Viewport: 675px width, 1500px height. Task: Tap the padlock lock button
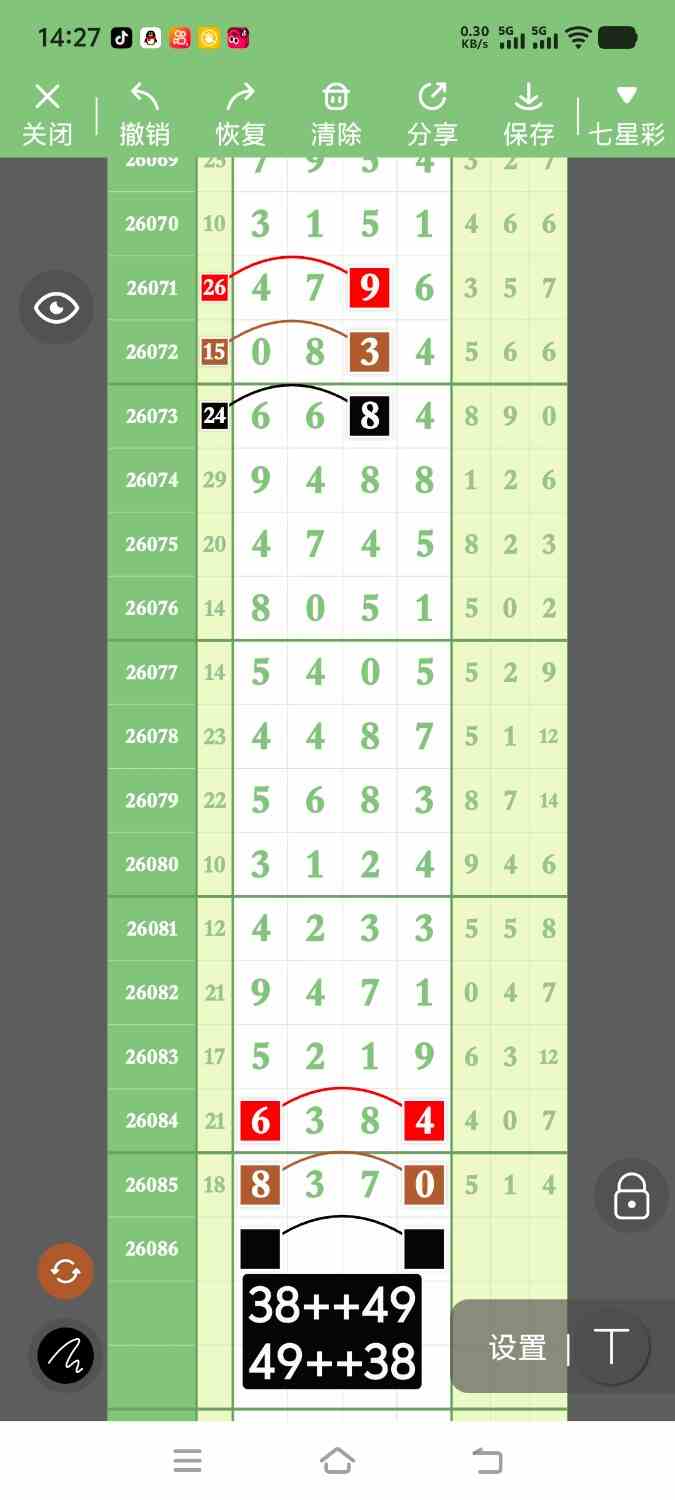coord(631,1195)
